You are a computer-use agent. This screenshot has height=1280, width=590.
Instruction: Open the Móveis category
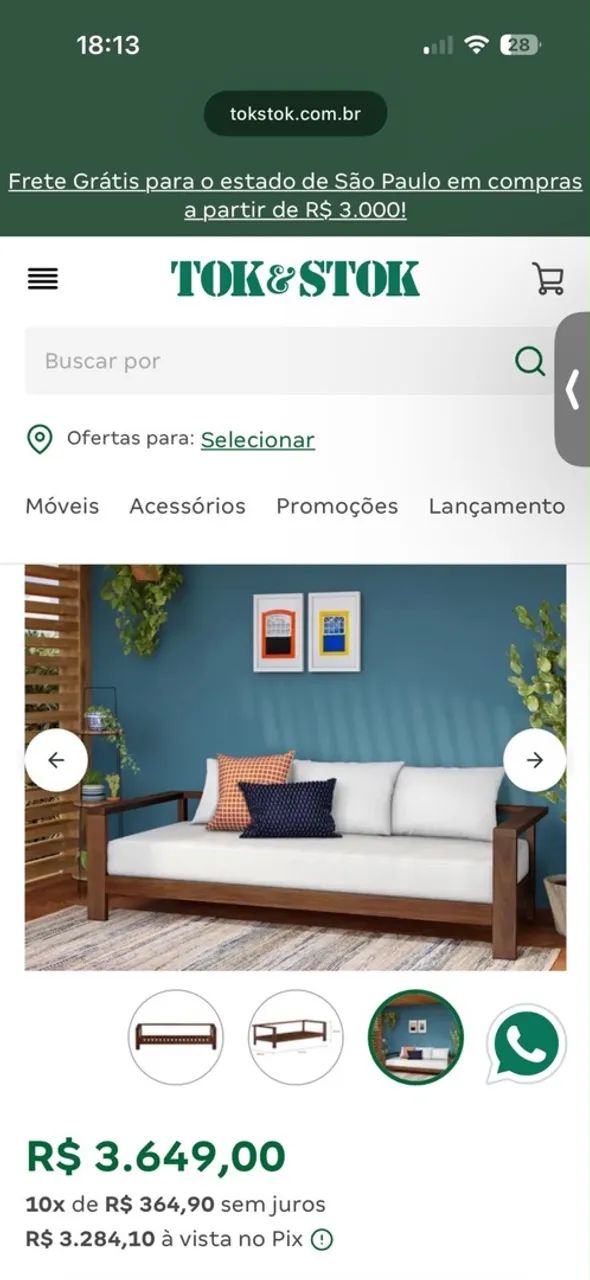62,506
